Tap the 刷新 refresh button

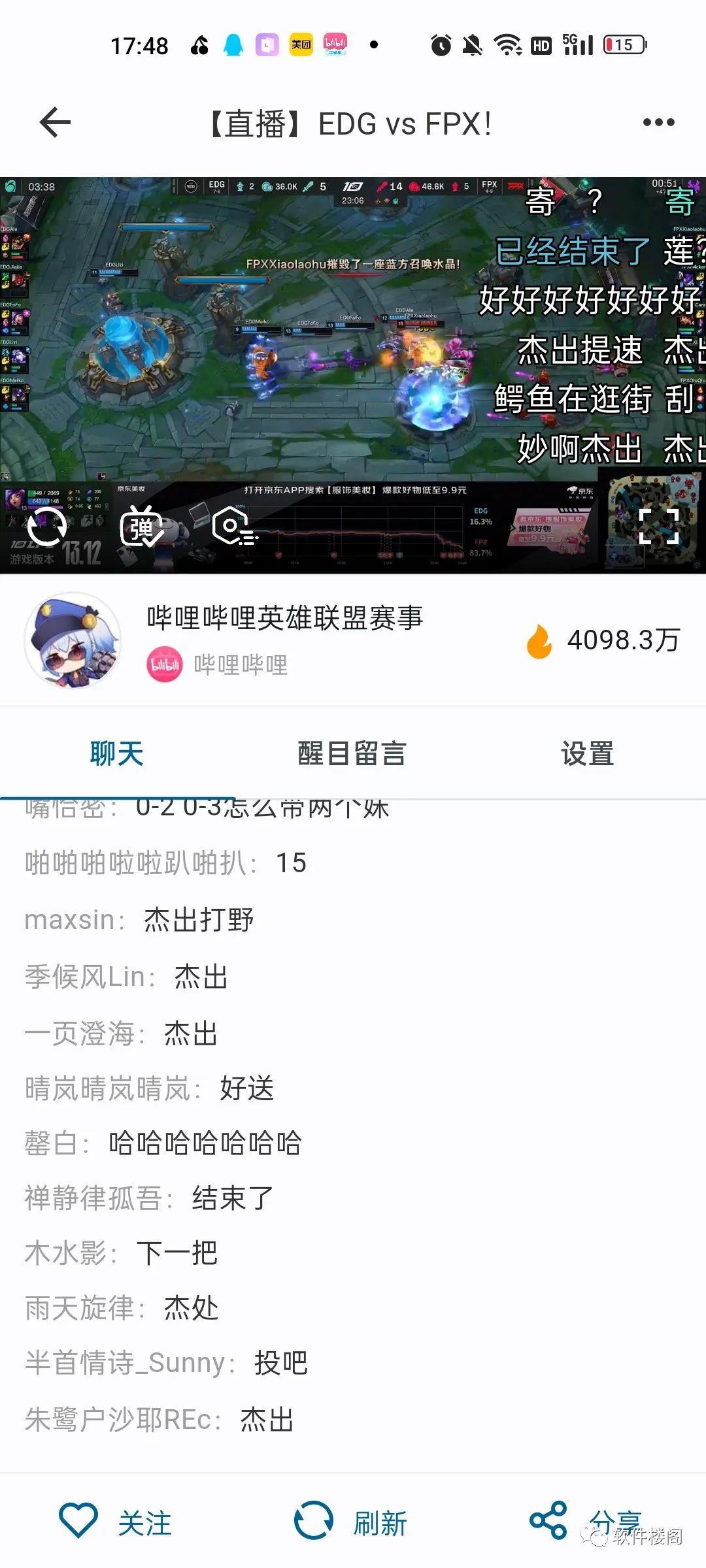pyautogui.click(x=351, y=1522)
